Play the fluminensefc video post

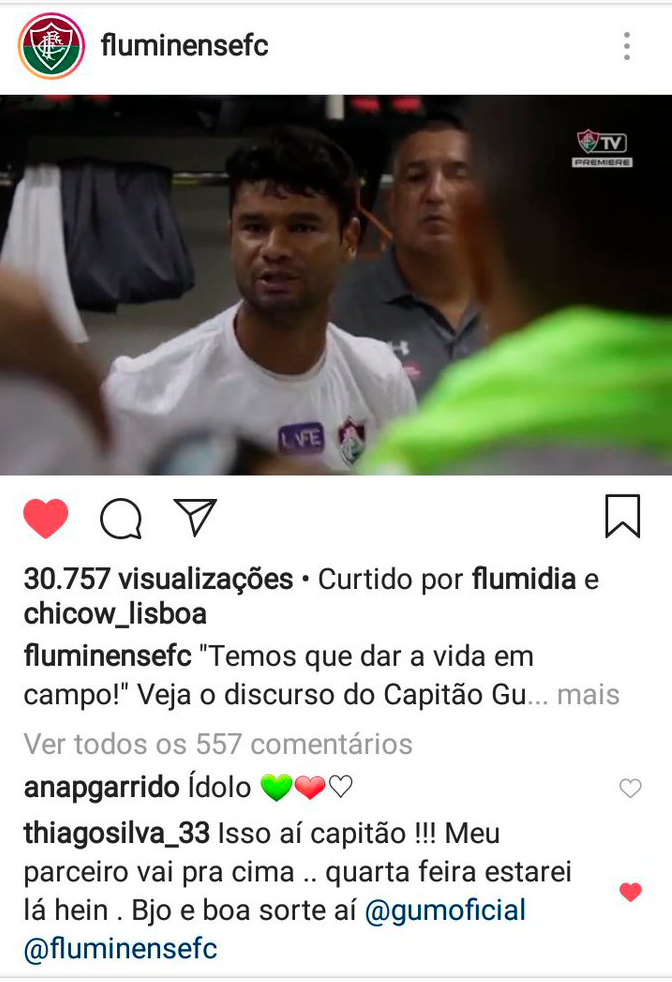(x=336, y=285)
